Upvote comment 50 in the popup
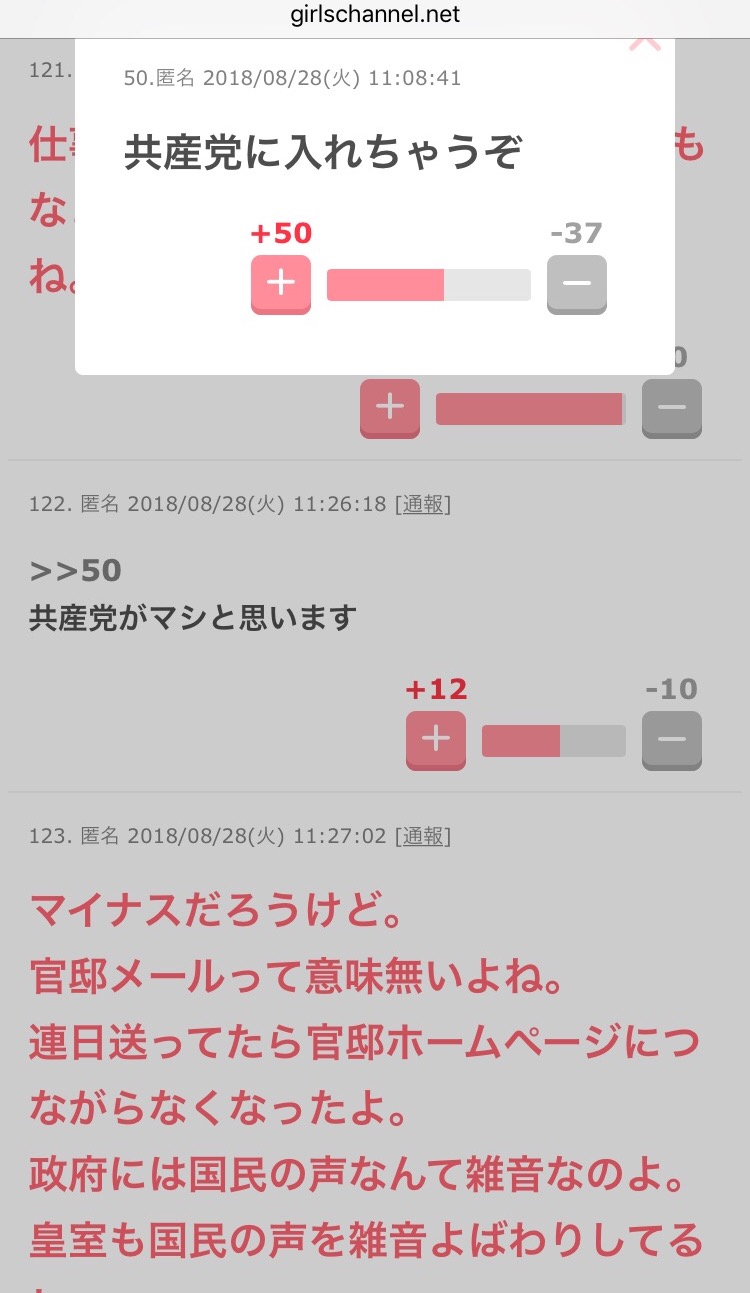The width and height of the screenshot is (750, 1293). [281, 284]
